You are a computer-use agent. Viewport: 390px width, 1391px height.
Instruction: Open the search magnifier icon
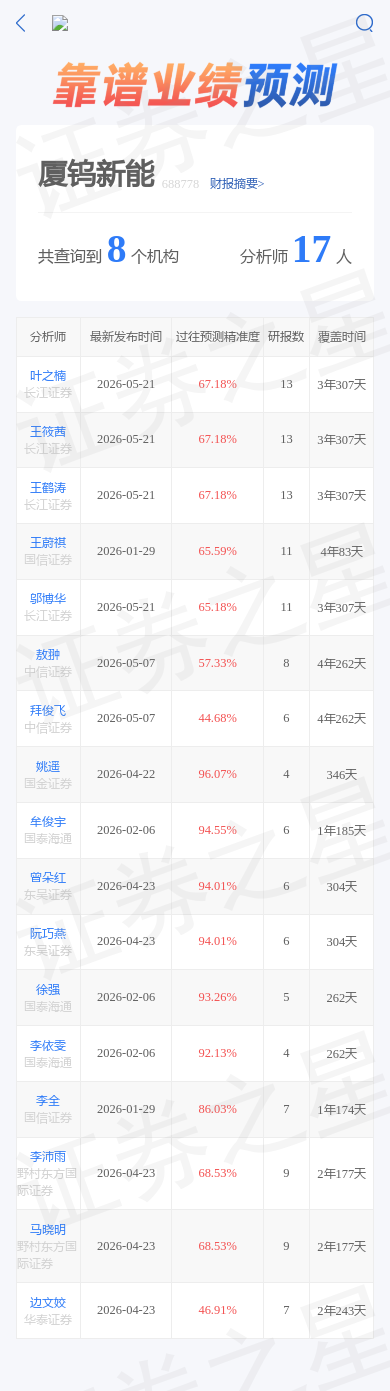(364, 23)
